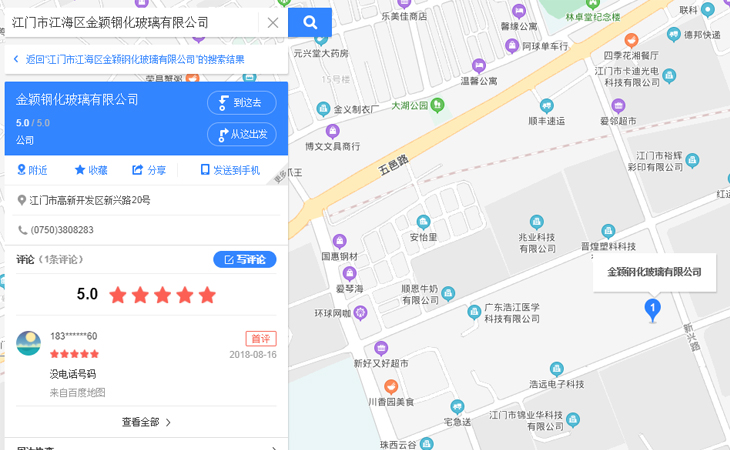Tap the 大湖公园 map point
This screenshot has height=450, width=730.
(436, 105)
